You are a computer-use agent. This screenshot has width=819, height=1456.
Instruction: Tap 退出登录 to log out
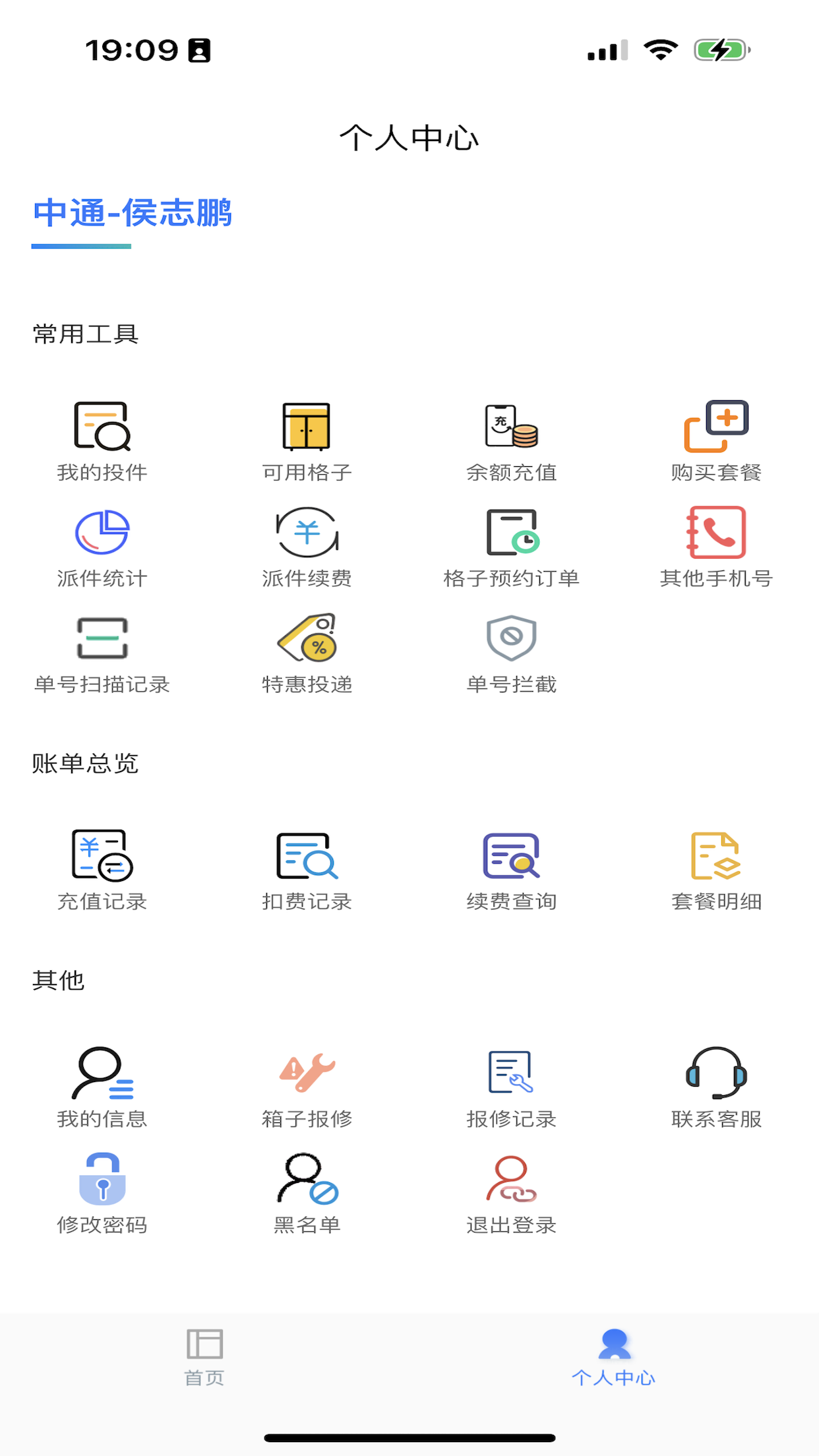point(512,1194)
